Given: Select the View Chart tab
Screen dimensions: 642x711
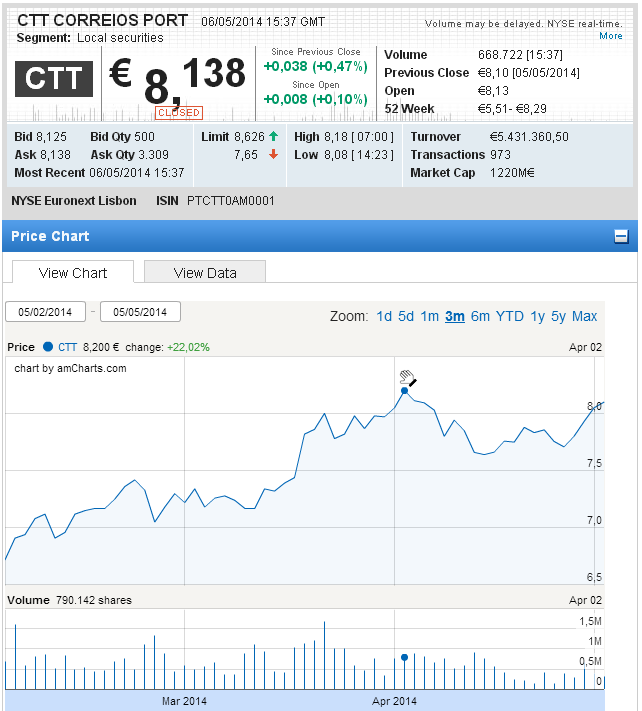Looking at the screenshot, I should point(73,272).
